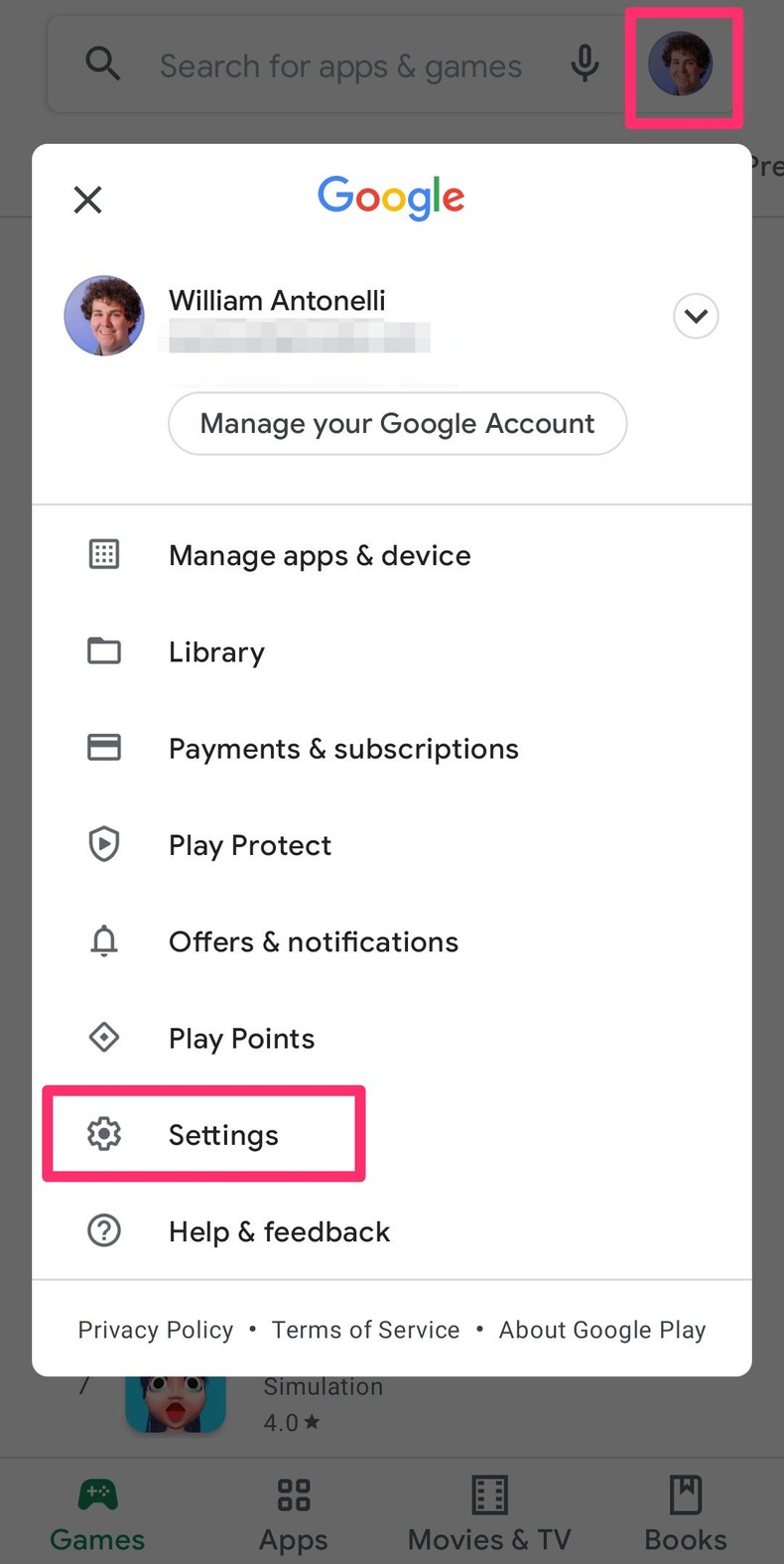Select the Play Points diamond icon
Viewport: 784px width, 1564px height.
(x=104, y=1038)
